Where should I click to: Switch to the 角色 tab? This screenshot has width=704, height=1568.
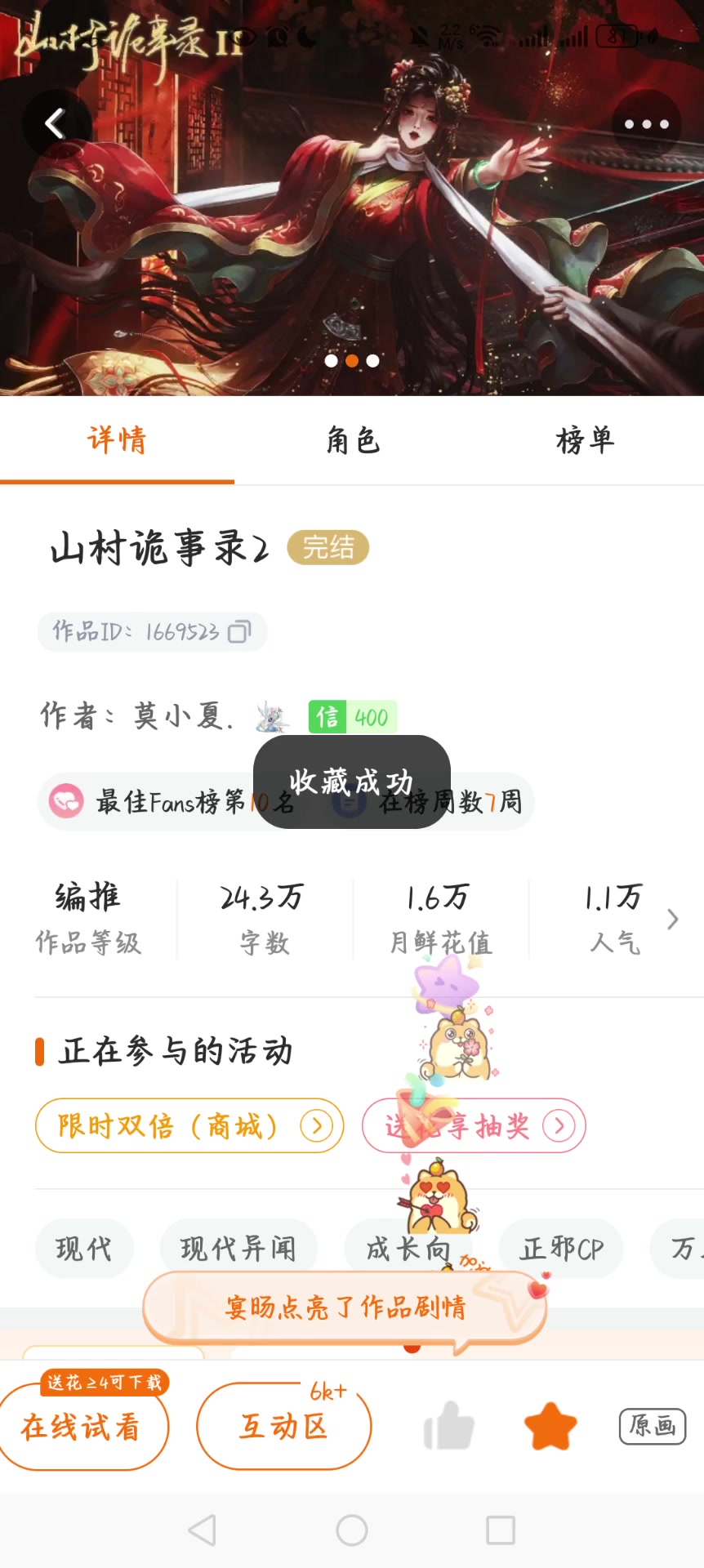(351, 440)
